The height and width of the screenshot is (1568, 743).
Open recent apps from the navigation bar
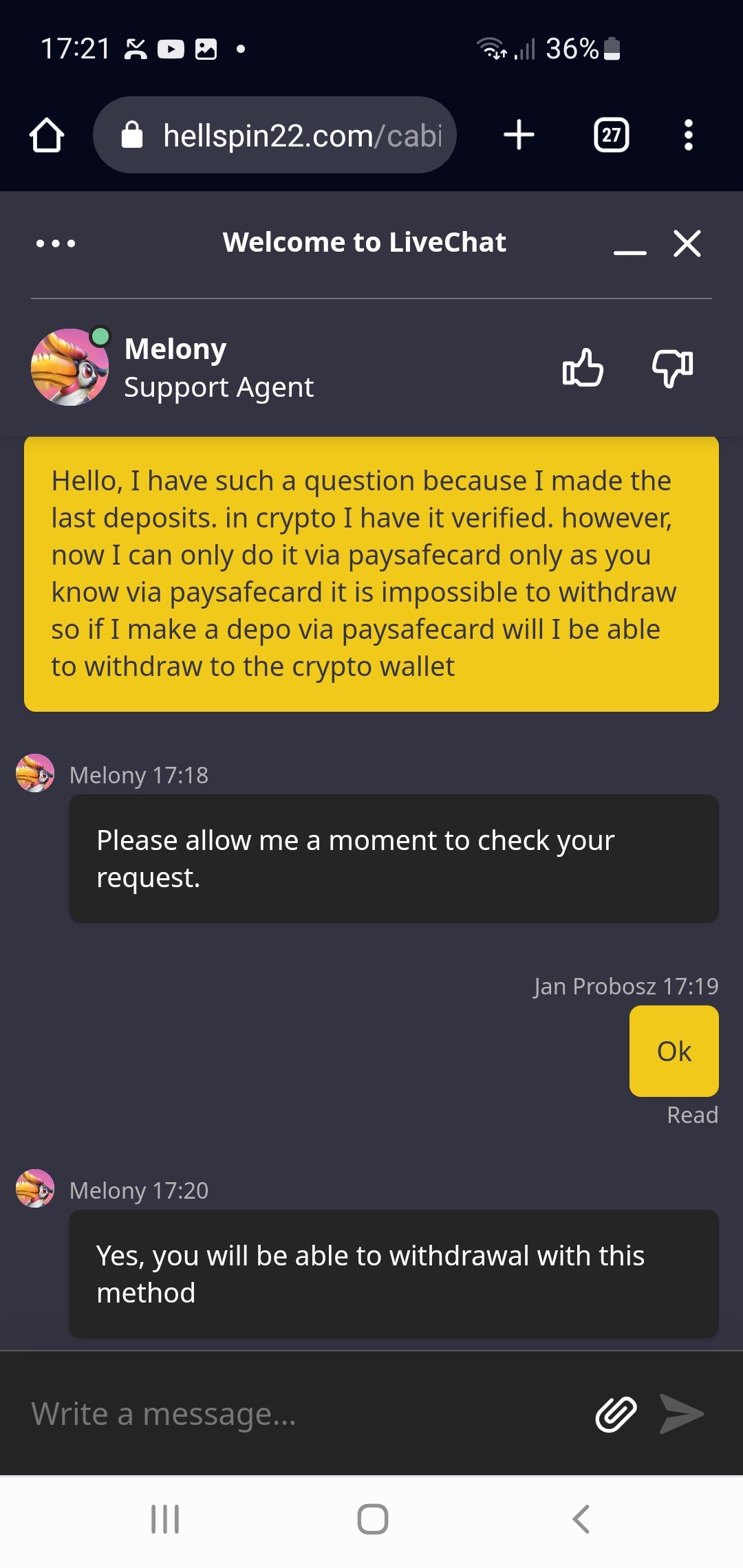coord(165,1519)
